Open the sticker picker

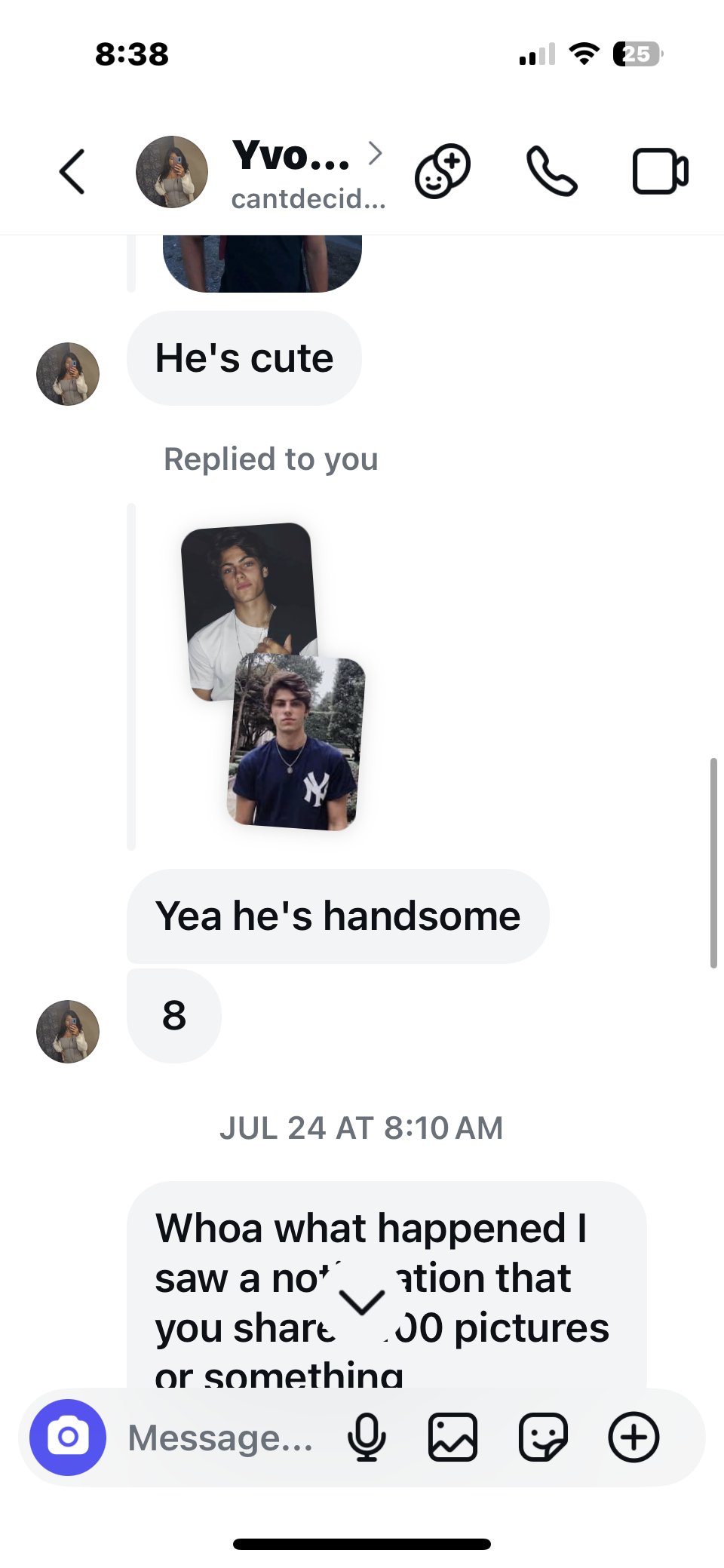543,1438
